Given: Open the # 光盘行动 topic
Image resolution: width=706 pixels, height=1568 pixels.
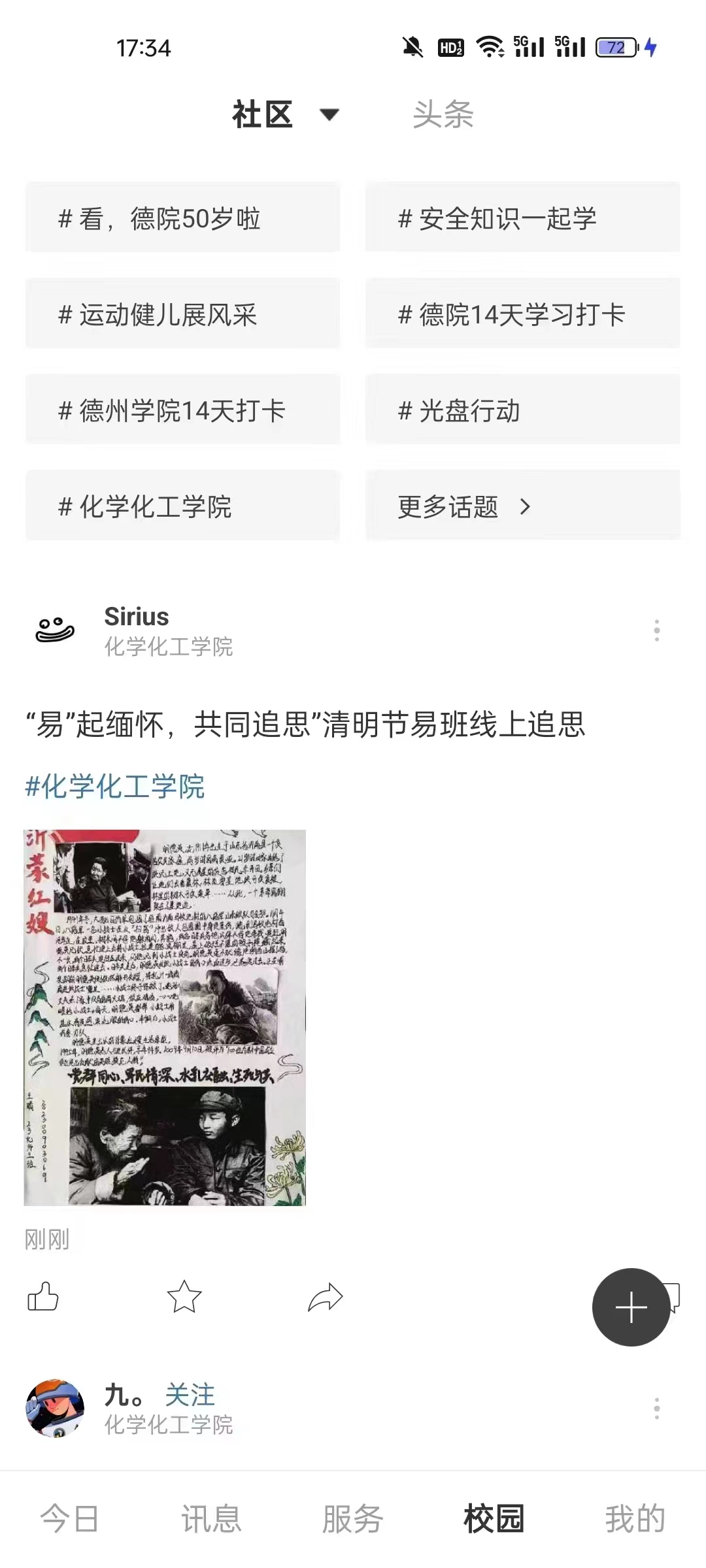Looking at the screenshot, I should pyautogui.click(x=522, y=410).
